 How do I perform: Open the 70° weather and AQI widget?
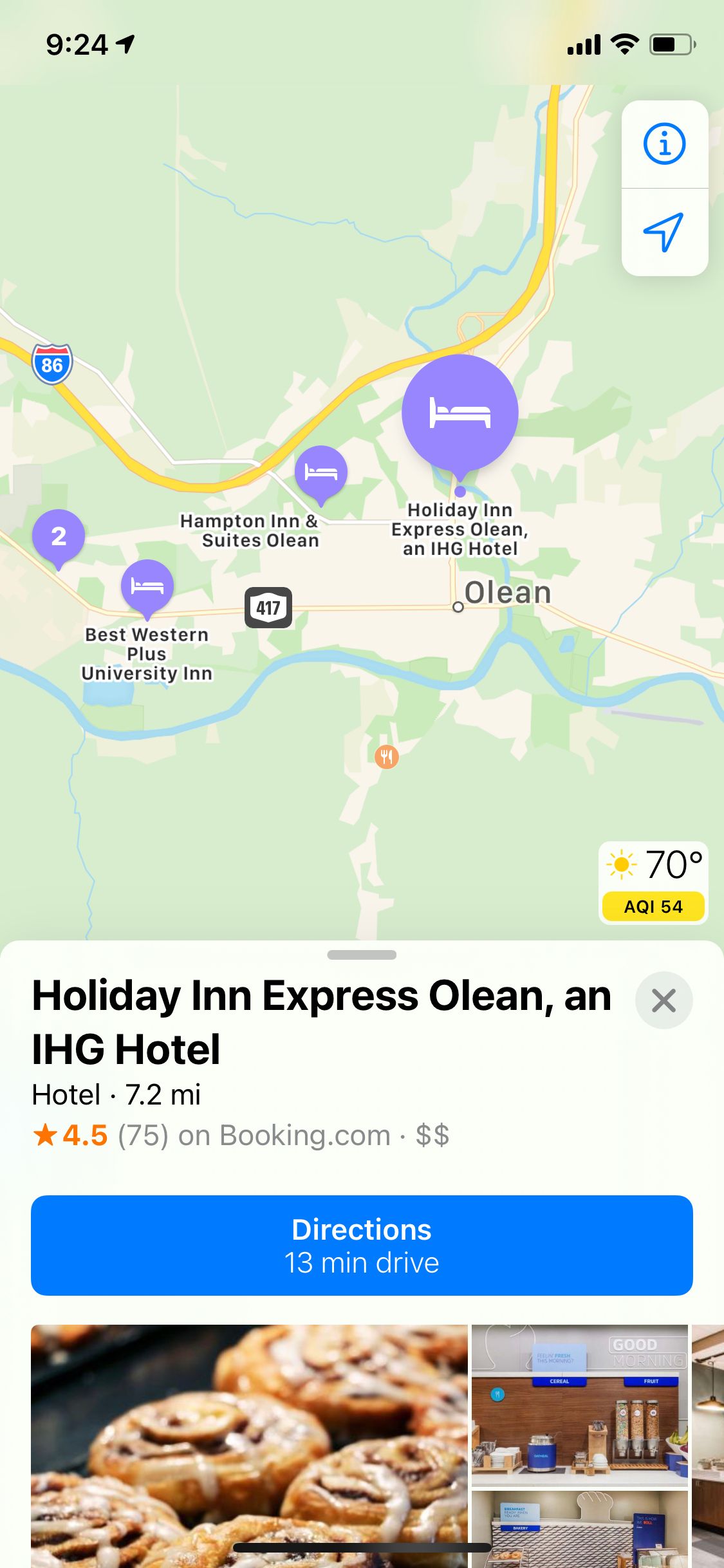pyautogui.click(x=653, y=882)
